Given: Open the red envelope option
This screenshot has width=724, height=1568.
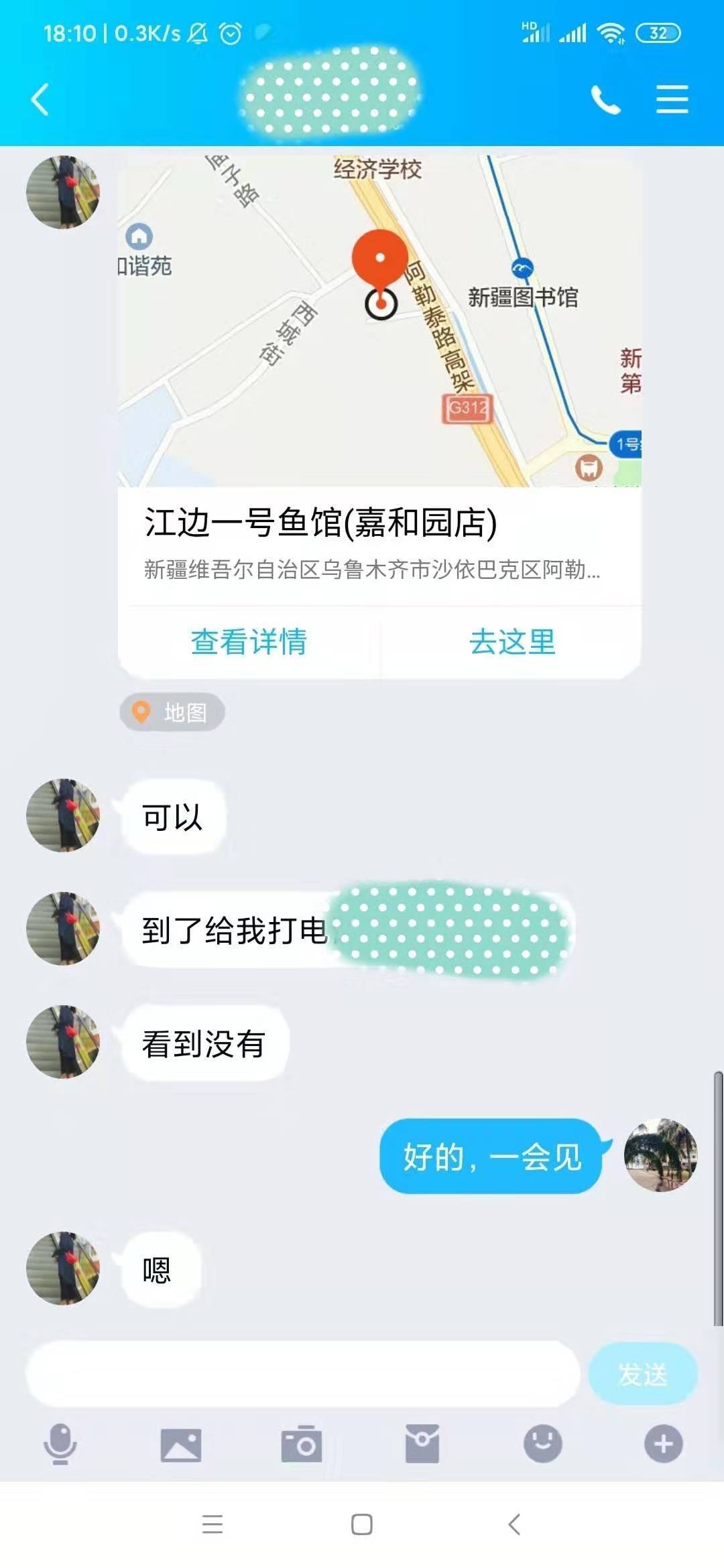Looking at the screenshot, I should click(x=422, y=1444).
